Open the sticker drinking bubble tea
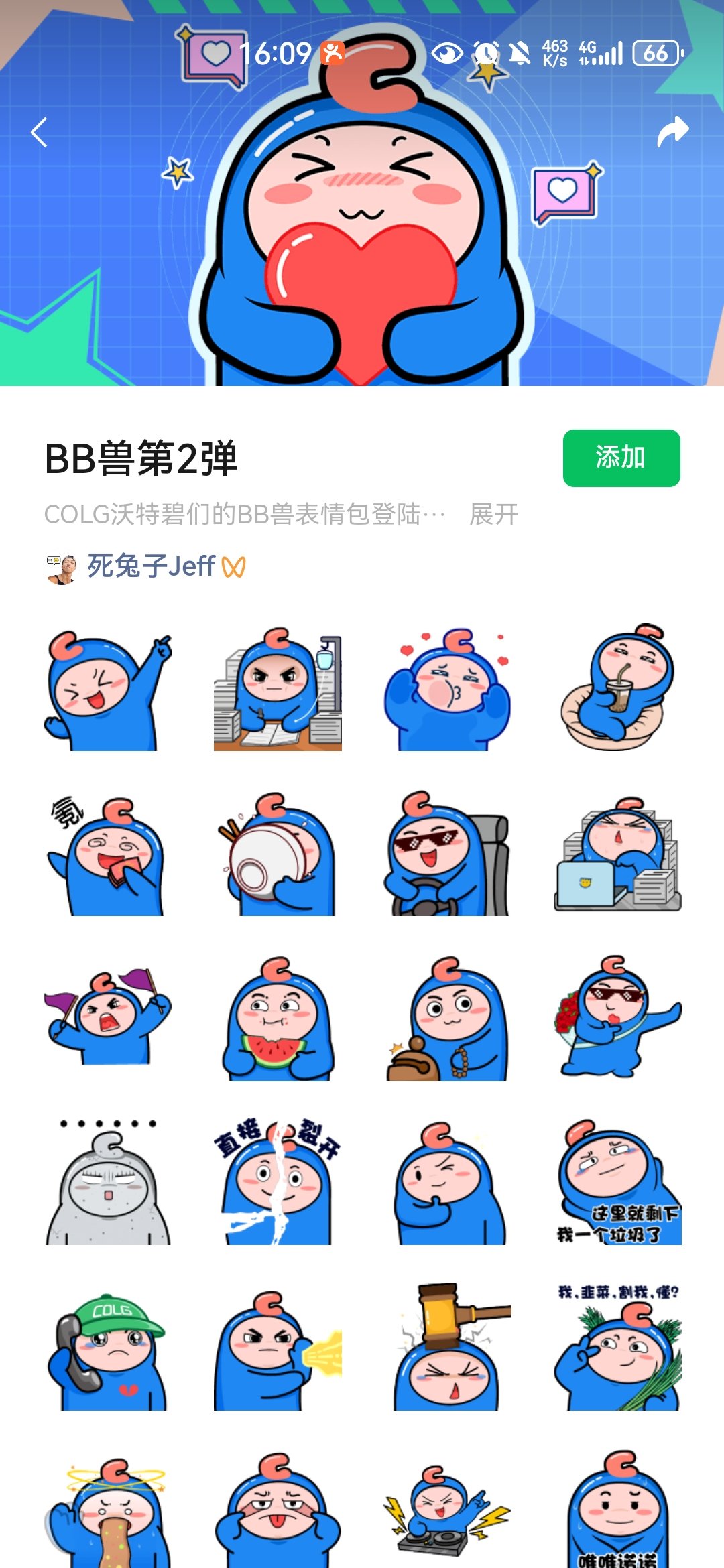This screenshot has width=724, height=1568. [x=618, y=688]
